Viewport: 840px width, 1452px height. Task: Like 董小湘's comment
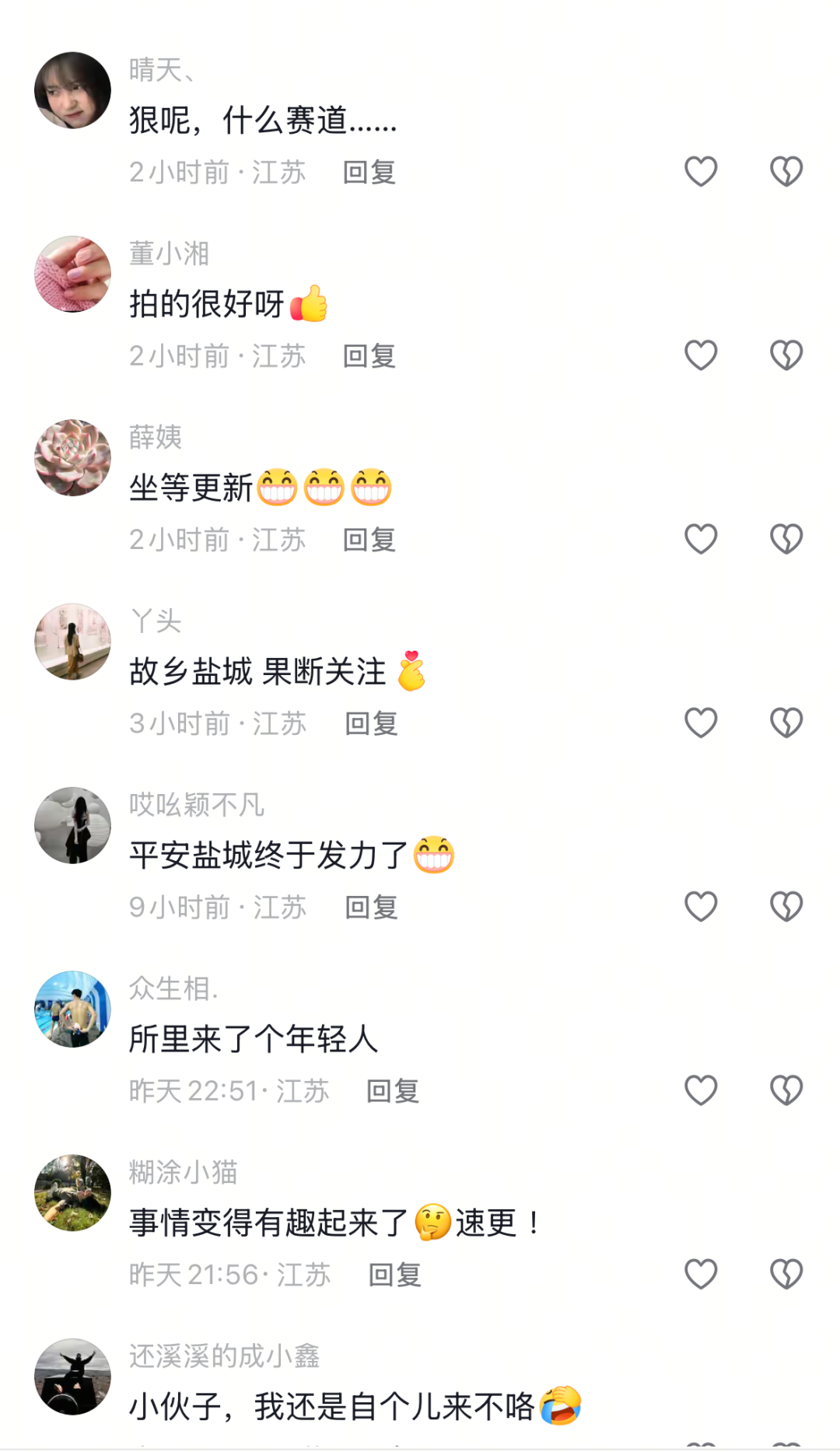point(700,355)
